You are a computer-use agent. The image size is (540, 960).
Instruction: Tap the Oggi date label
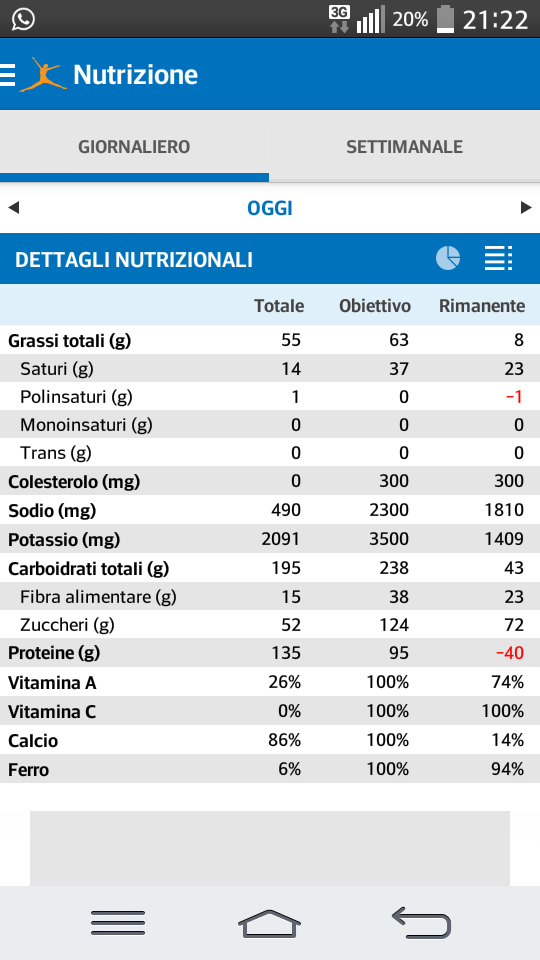click(x=270, y=209)
